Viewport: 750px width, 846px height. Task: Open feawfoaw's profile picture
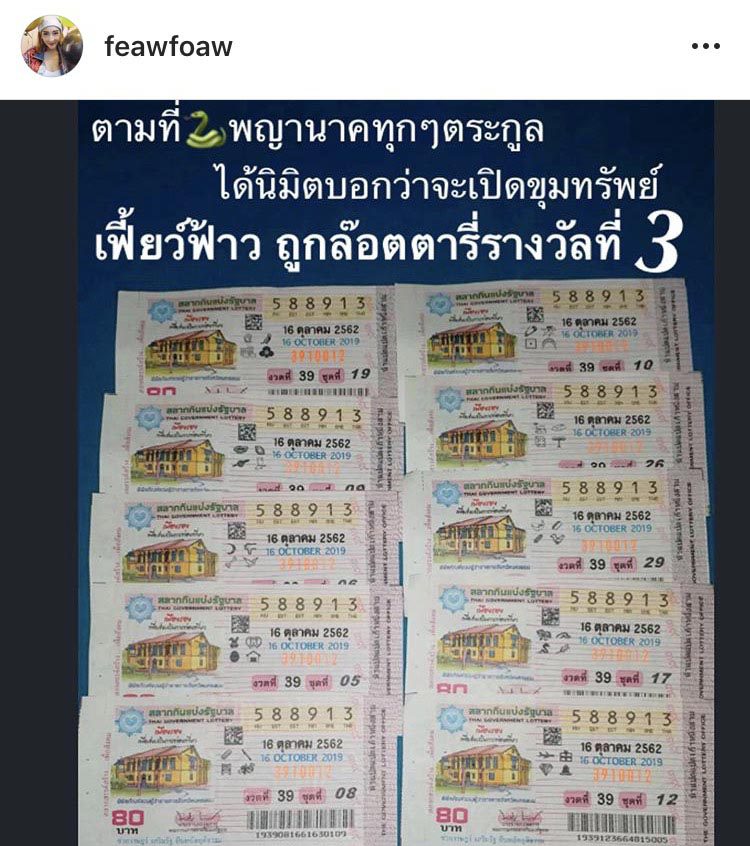pyautogui.click(x=52, y=46)
